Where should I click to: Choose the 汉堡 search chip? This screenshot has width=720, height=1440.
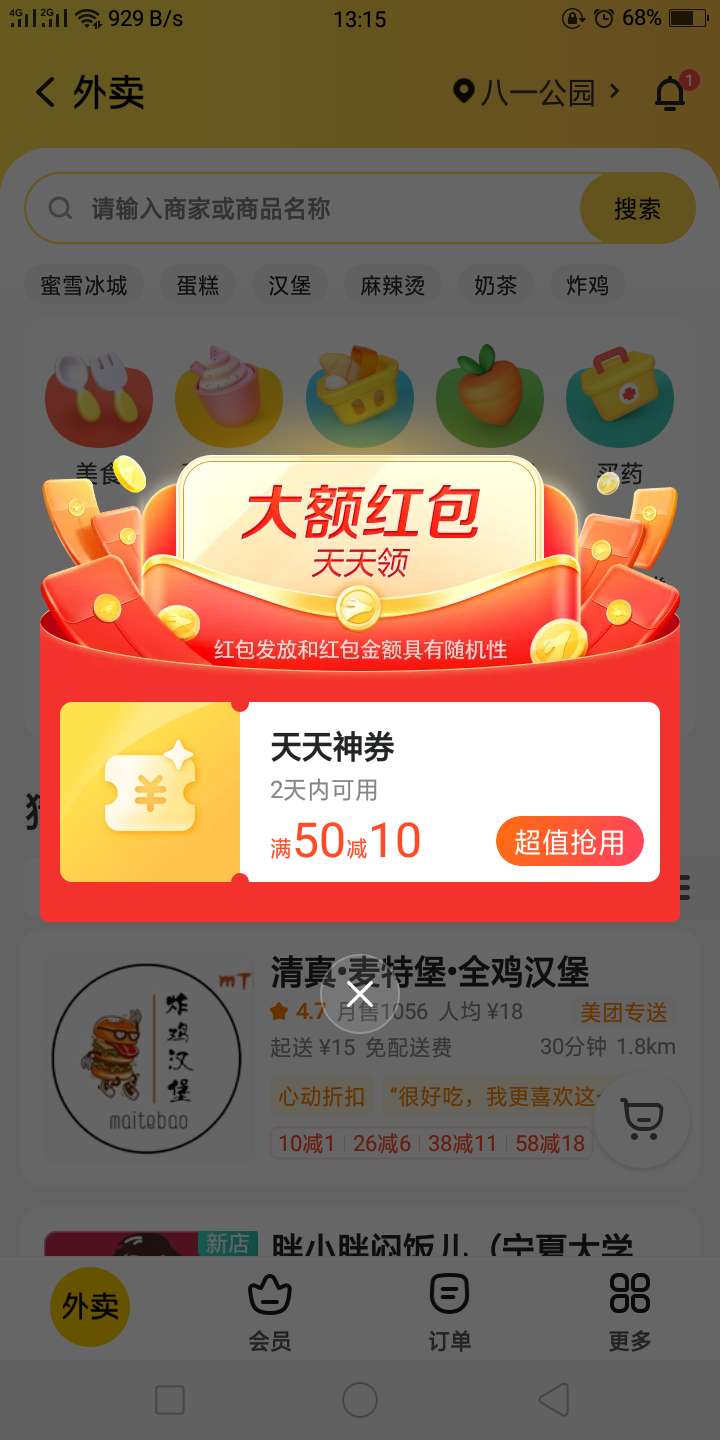pos(290,285)
